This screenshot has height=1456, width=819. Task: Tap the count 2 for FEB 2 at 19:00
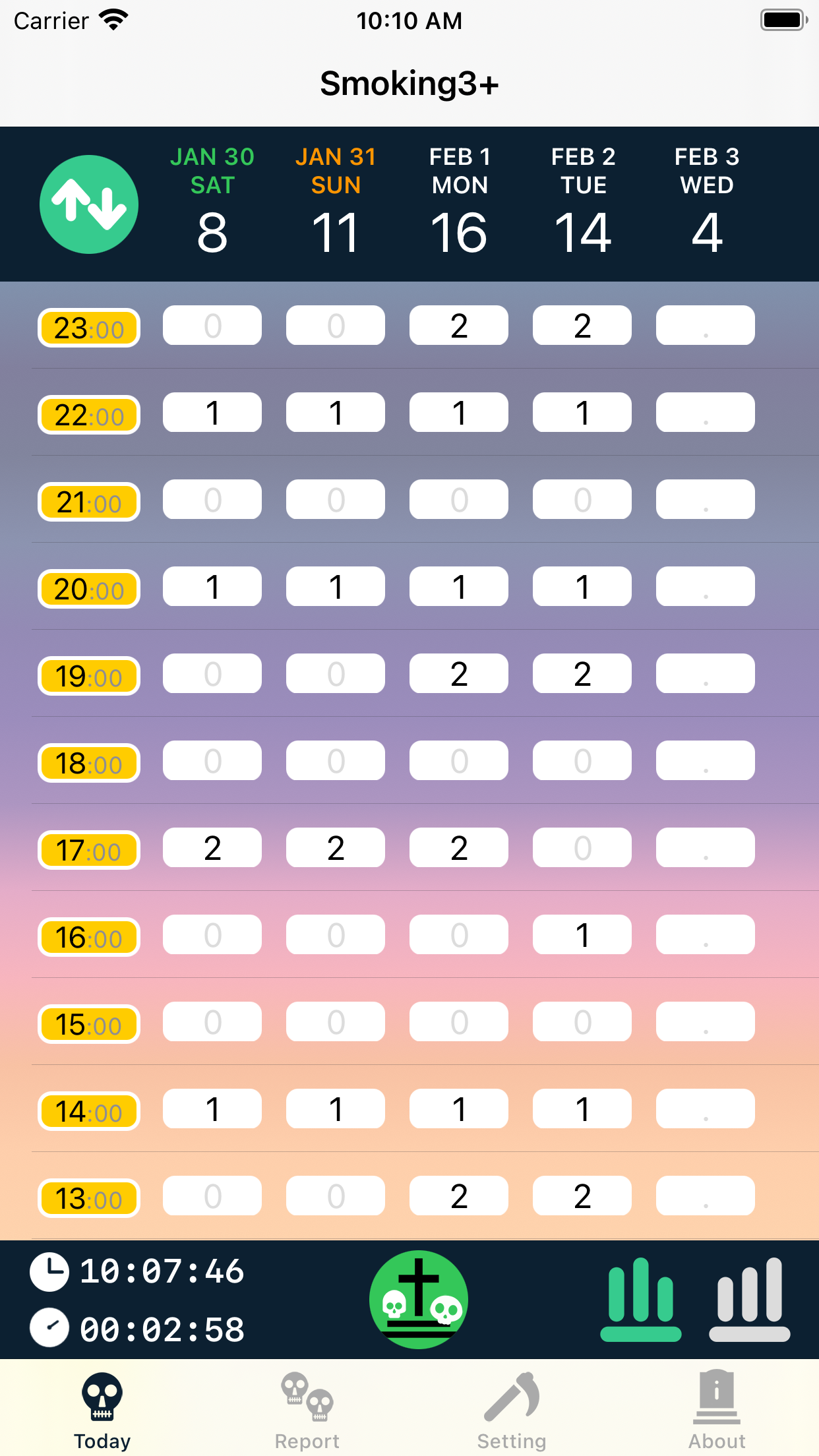tap(582, 673)
